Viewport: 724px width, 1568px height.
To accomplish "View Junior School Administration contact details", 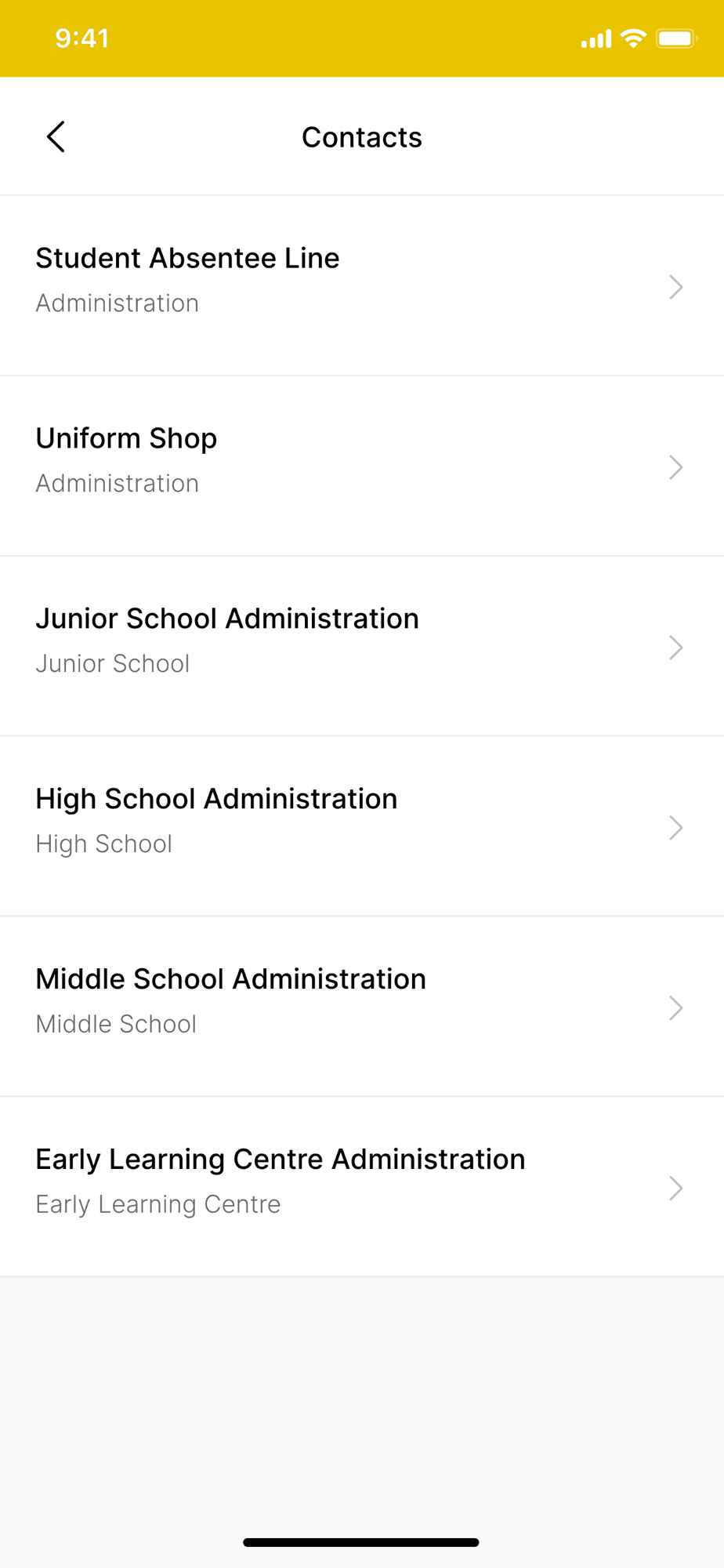I will (360, 646).
